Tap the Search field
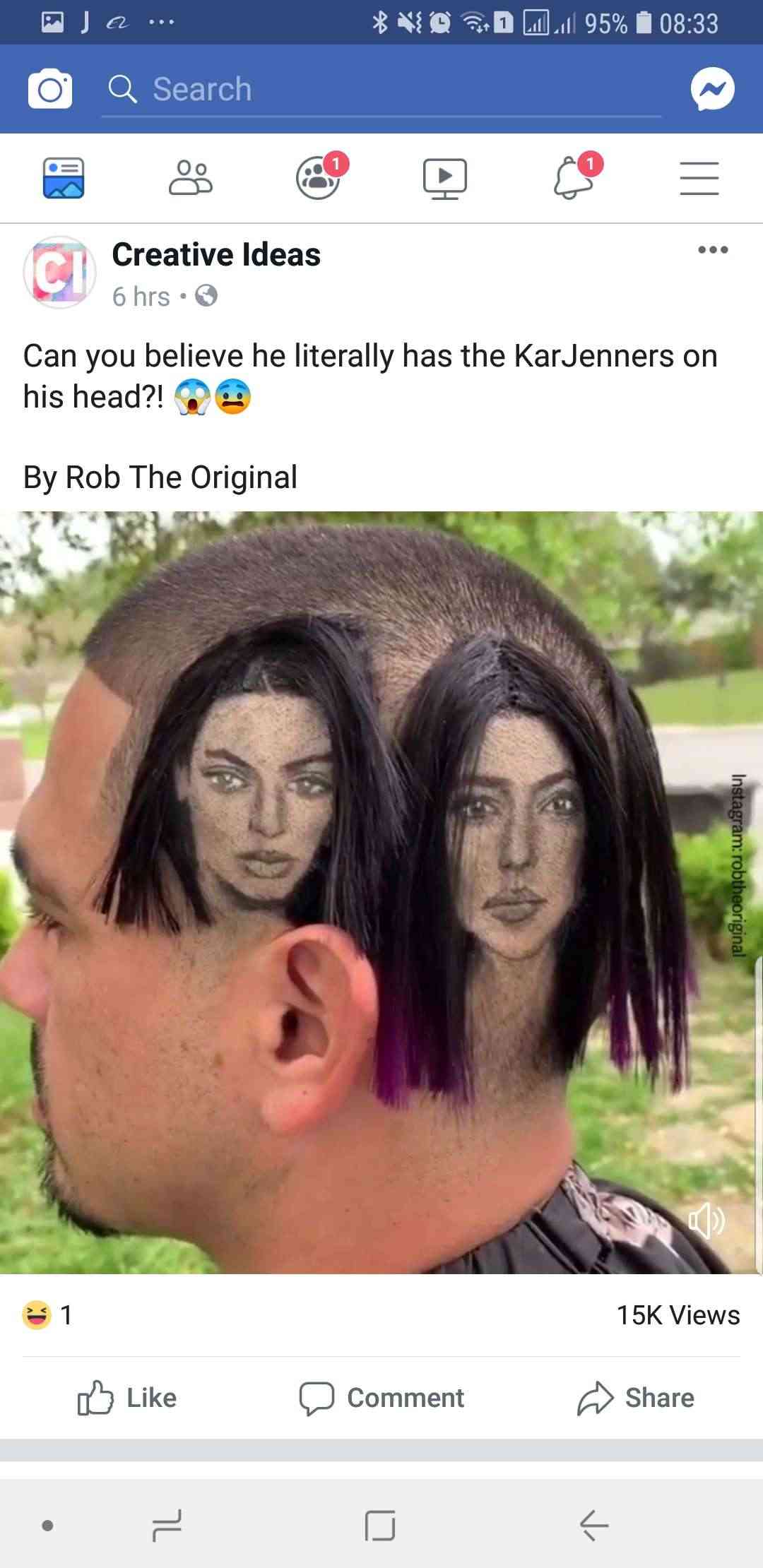The width and height of the screenshot is (763, 1568). 381,90
